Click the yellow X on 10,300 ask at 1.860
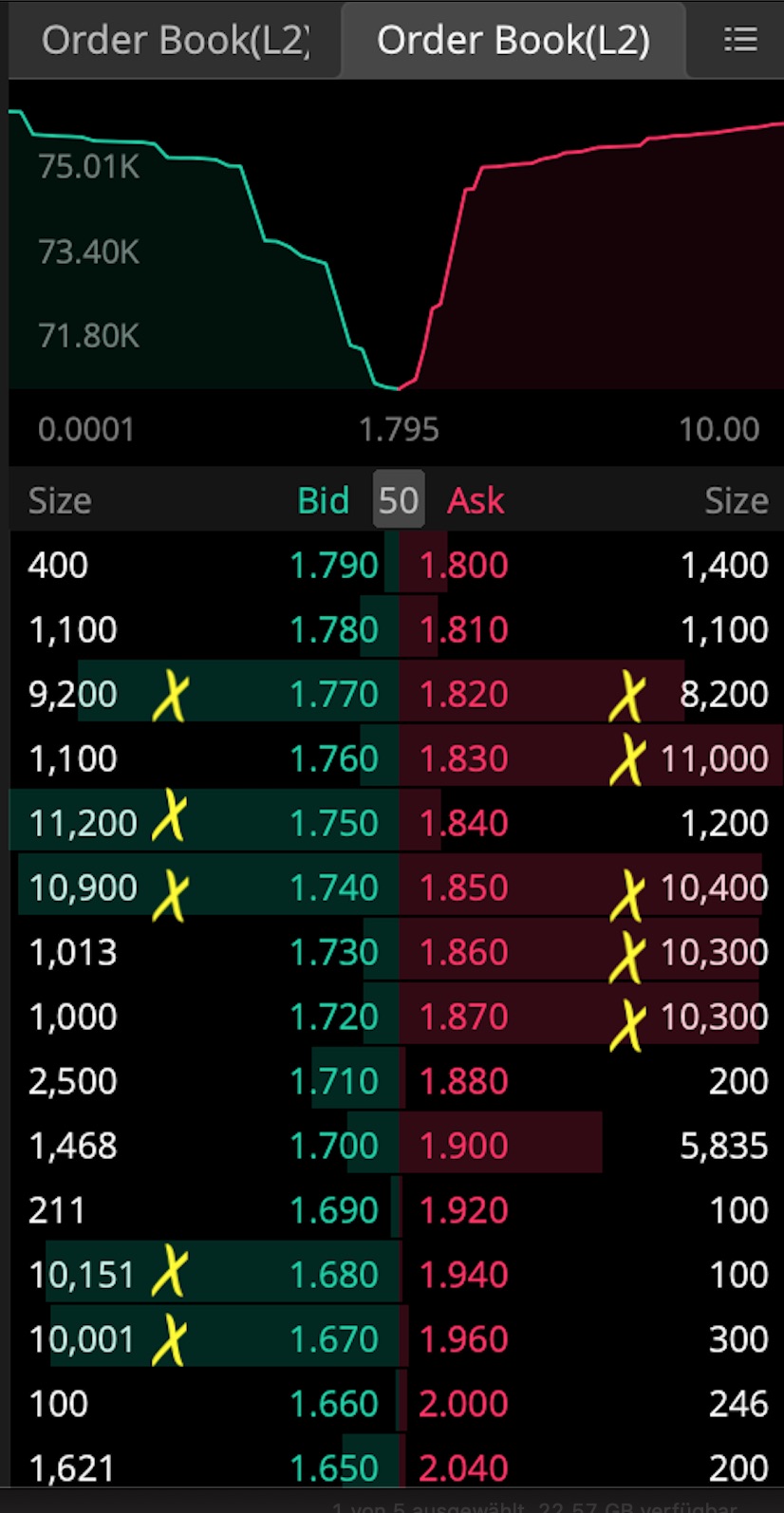 coord(629,951)
